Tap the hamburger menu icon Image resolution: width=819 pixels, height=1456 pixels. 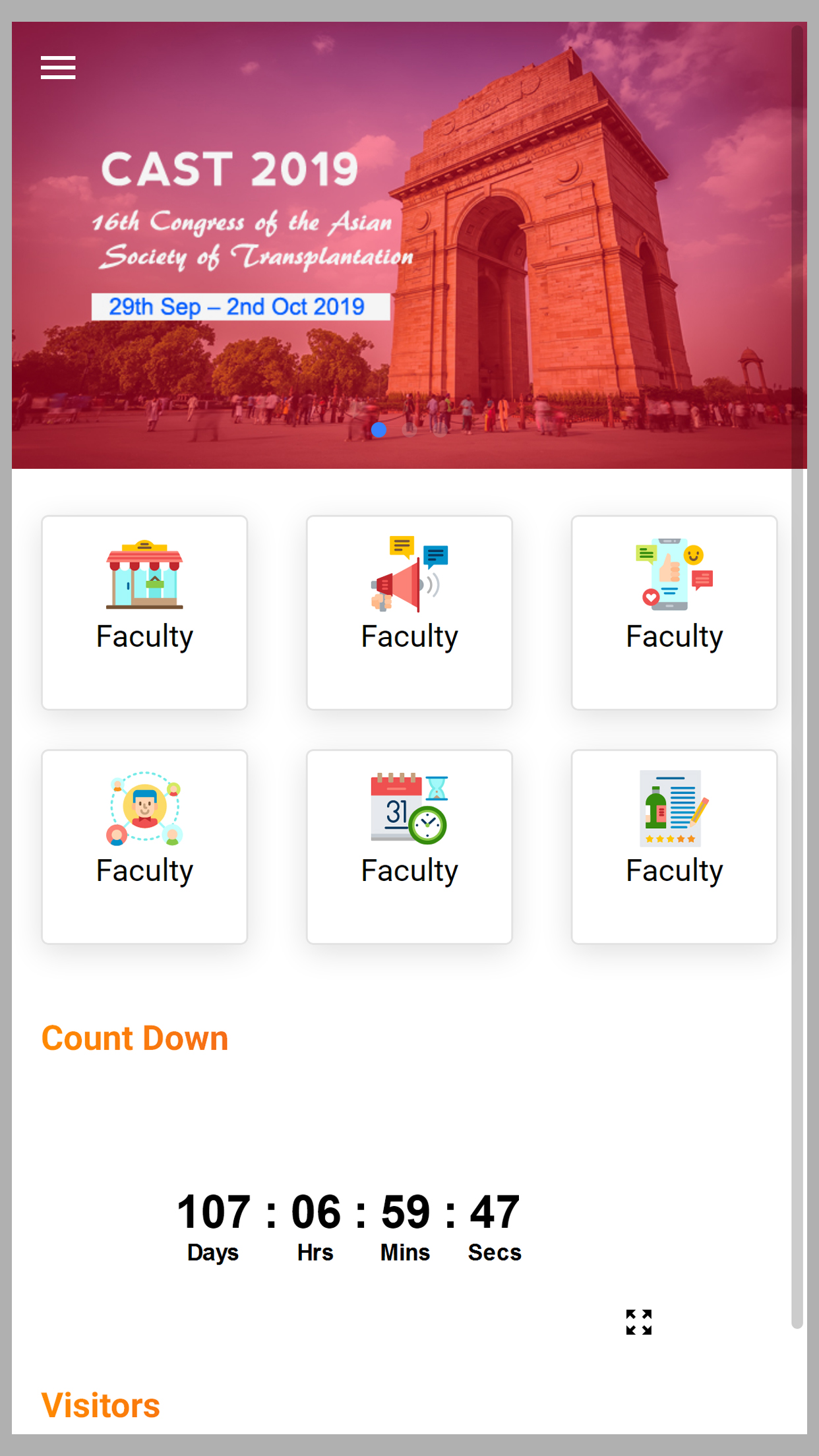[x=57, y=67]
